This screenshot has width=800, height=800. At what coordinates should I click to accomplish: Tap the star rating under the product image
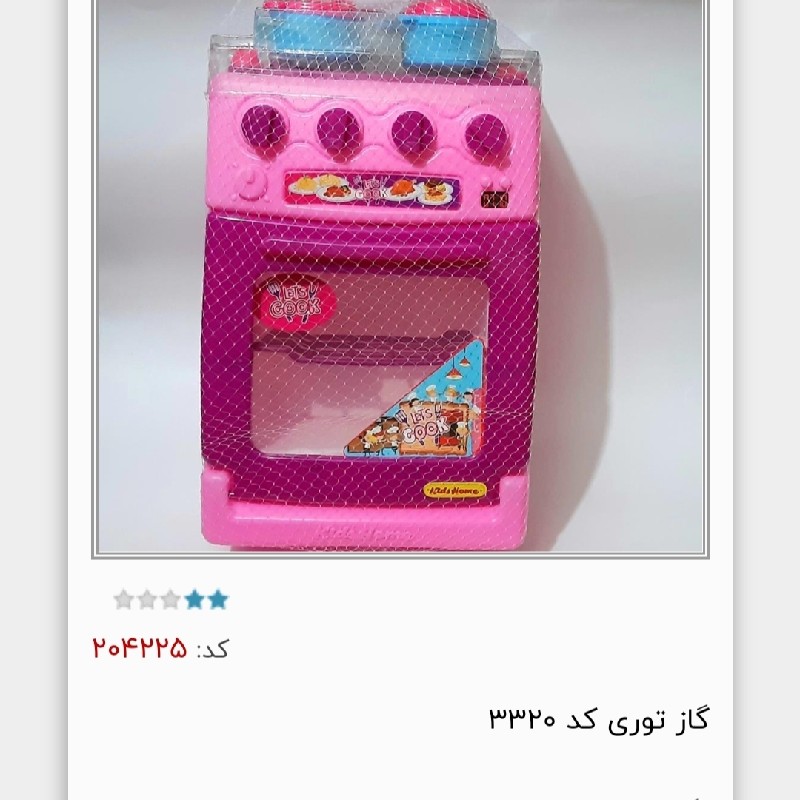pos(171,600)
